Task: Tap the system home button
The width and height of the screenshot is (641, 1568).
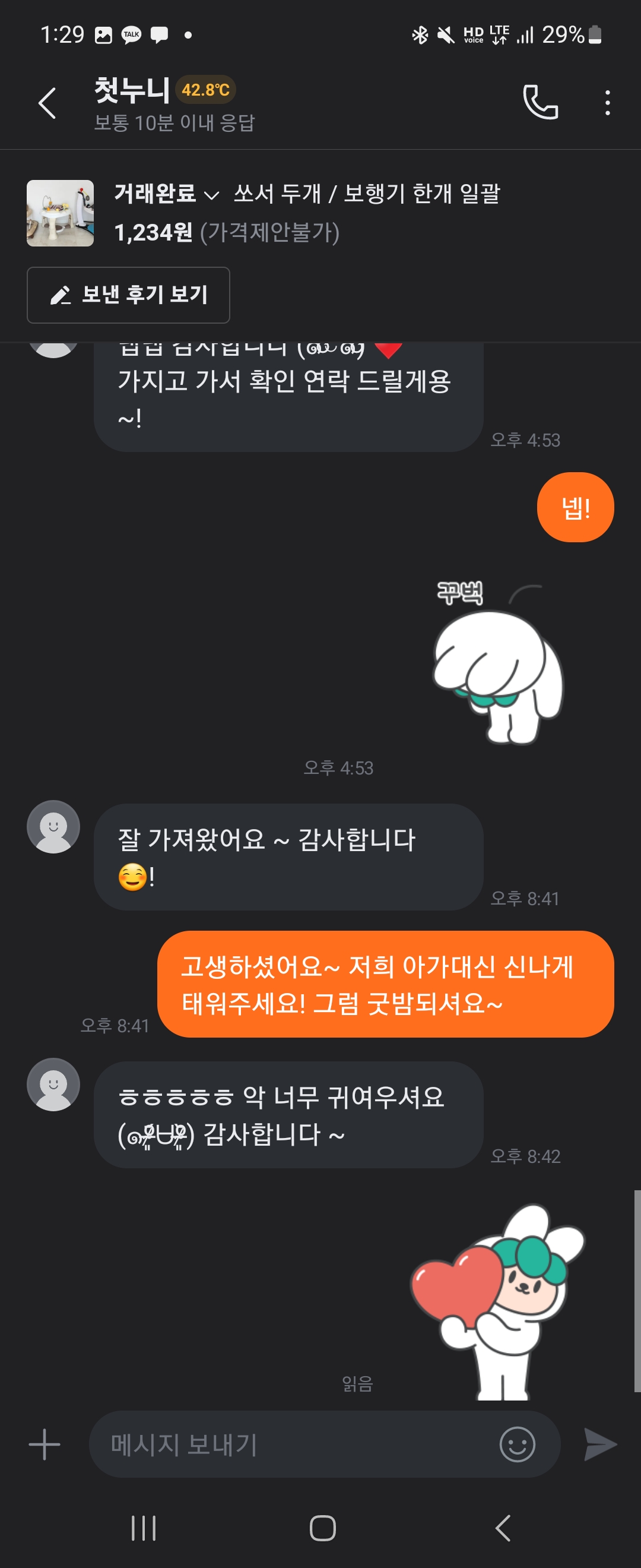Action: (x=322, y=1528)
